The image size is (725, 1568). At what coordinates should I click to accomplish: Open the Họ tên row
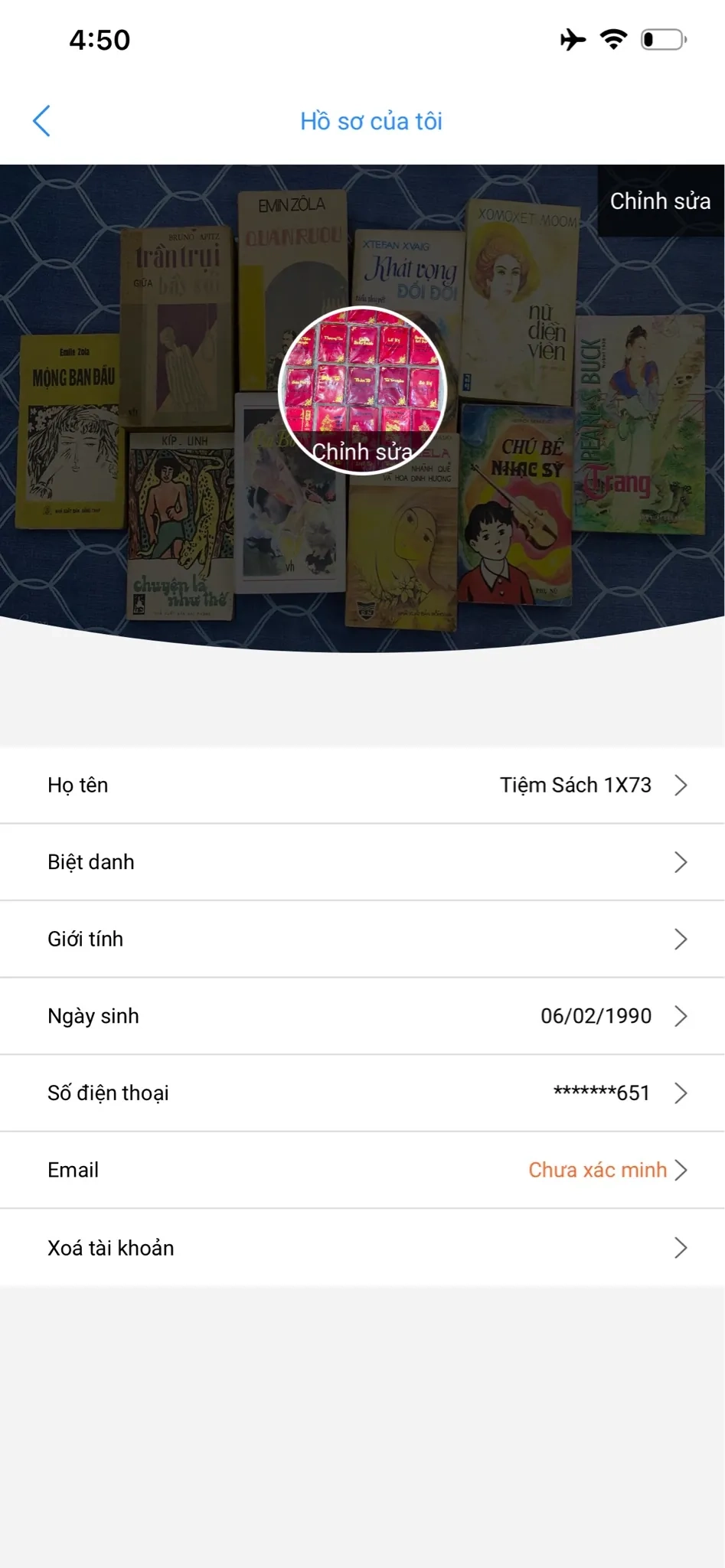tap(362, 785)
